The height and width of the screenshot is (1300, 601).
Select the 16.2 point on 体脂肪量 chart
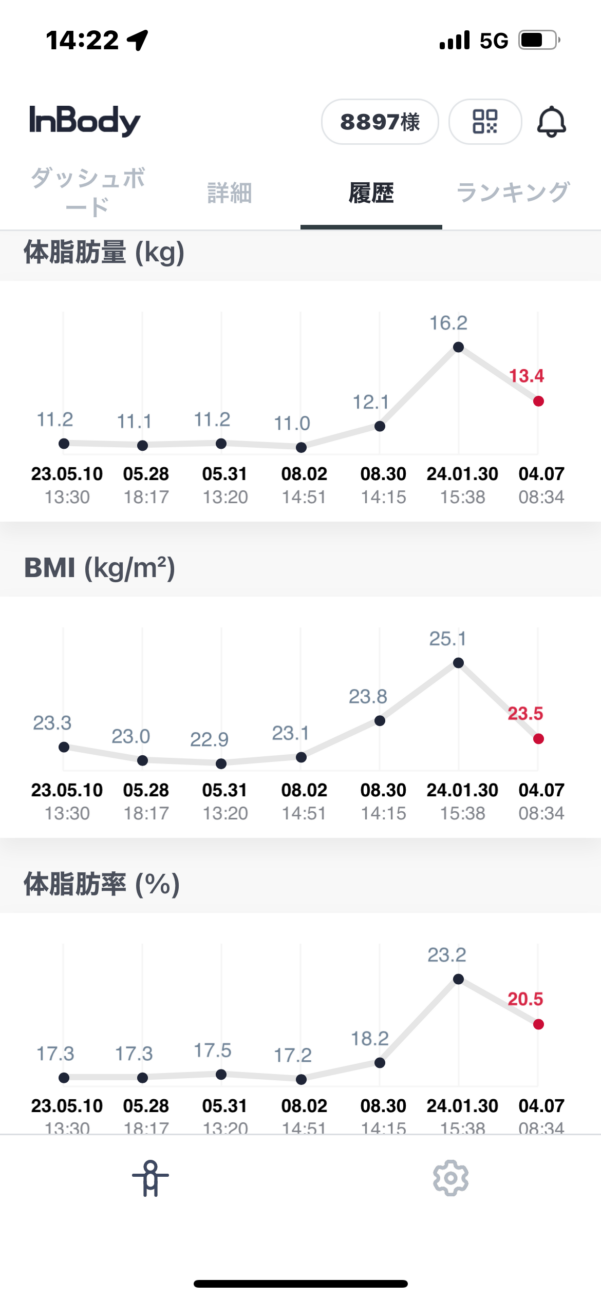coord(458,347)
